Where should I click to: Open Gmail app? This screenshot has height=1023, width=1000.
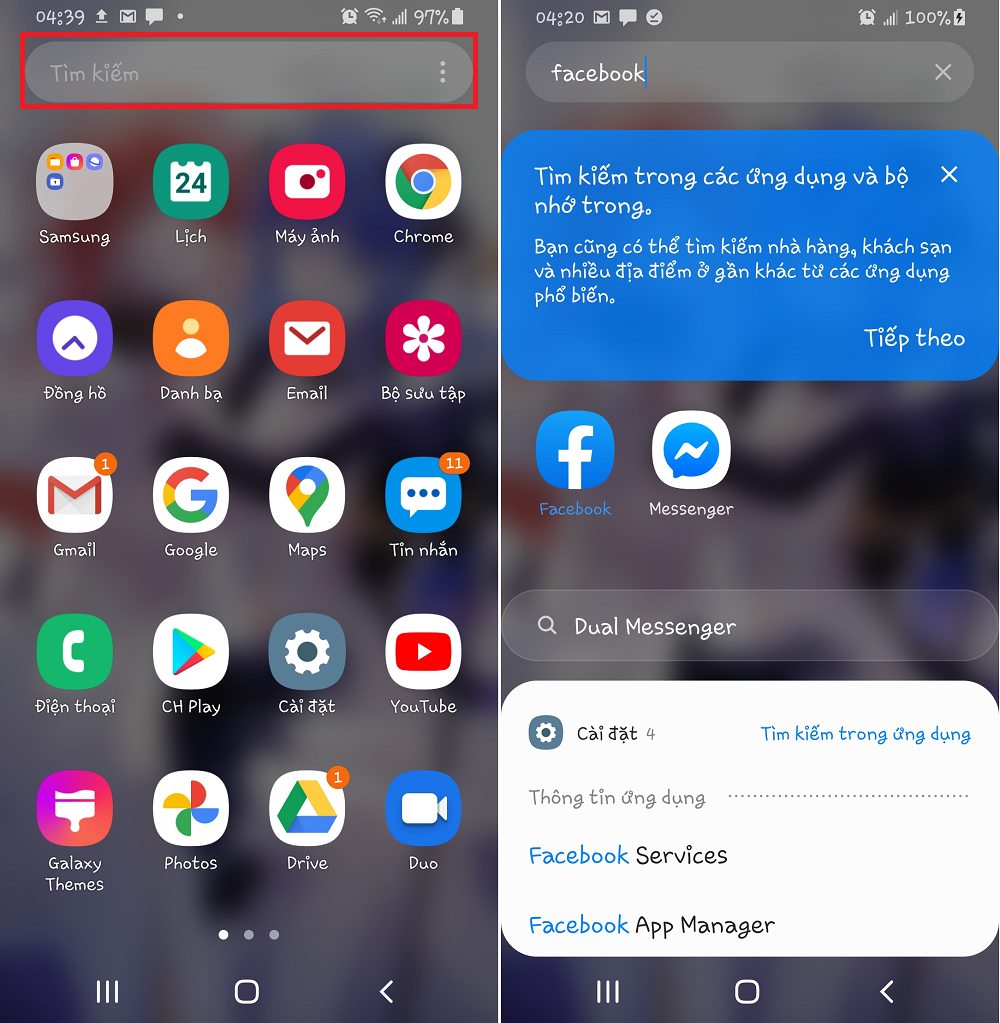[75, 495]
